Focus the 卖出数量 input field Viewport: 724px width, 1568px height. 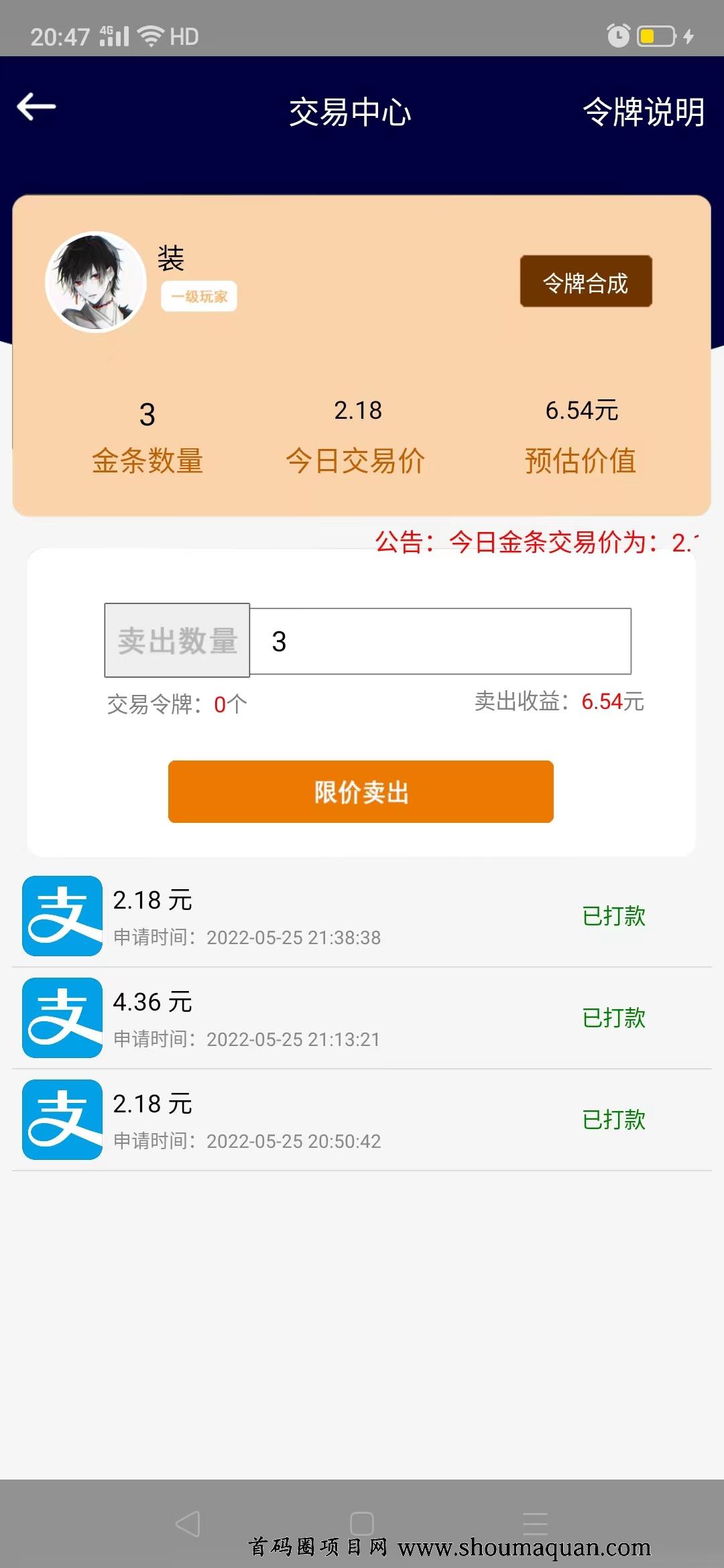[x=440, y=641]
